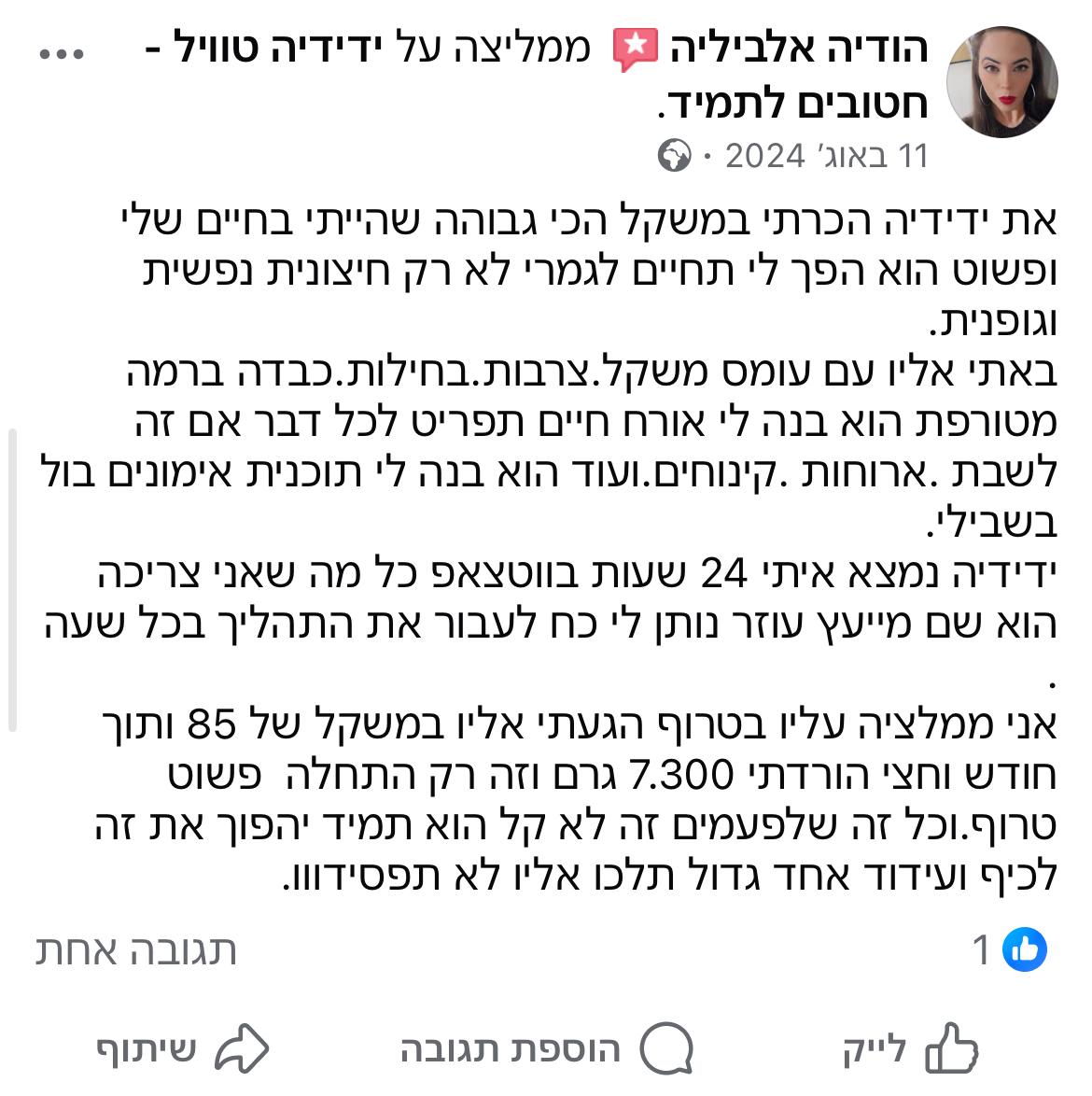The width and height of the screenshot is (1092, 1096).
Task: Add a comment via הוספת תגובה
Action: point(547,1049)
